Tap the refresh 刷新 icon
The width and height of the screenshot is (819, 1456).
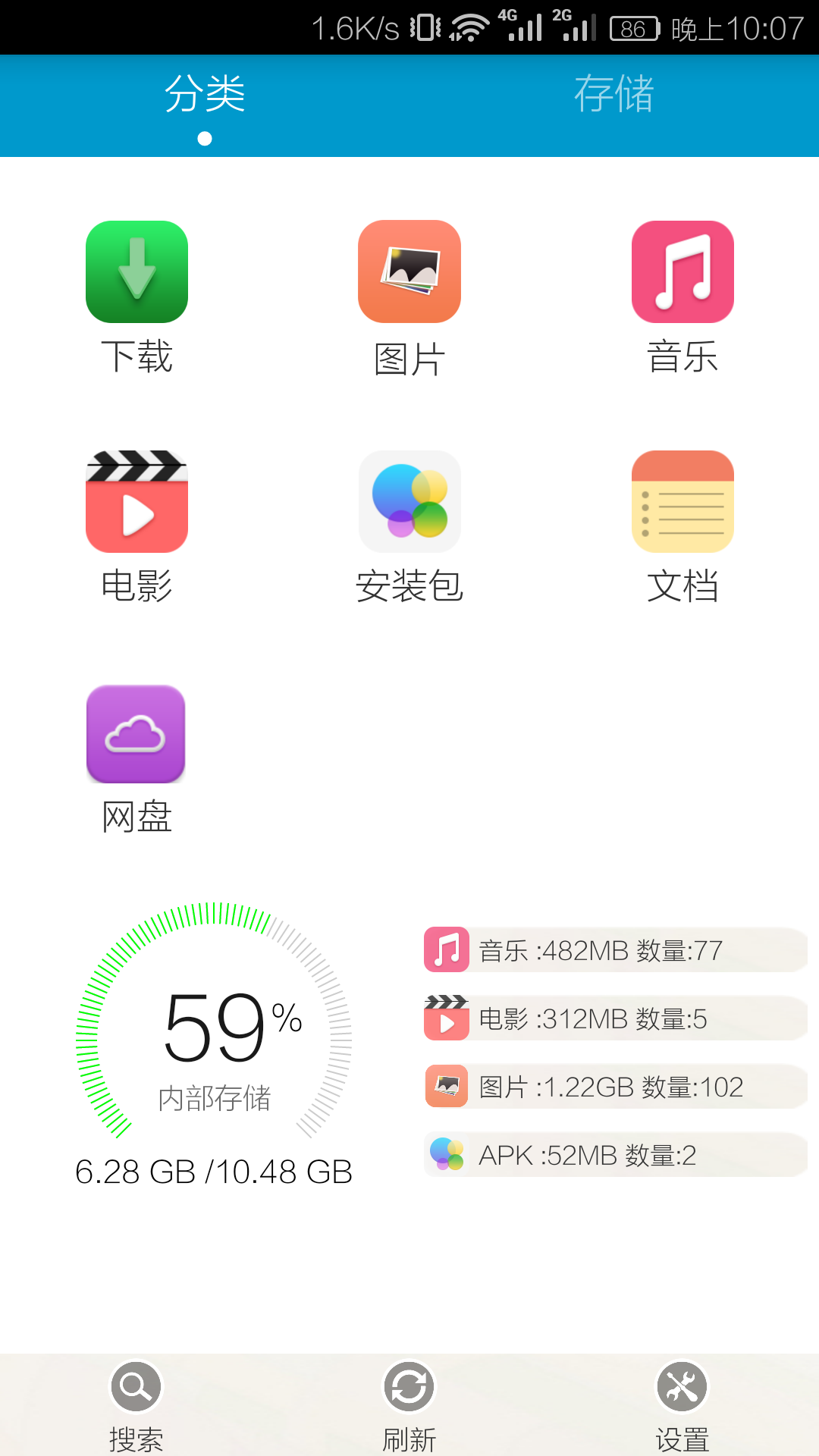click(408, 1386)
